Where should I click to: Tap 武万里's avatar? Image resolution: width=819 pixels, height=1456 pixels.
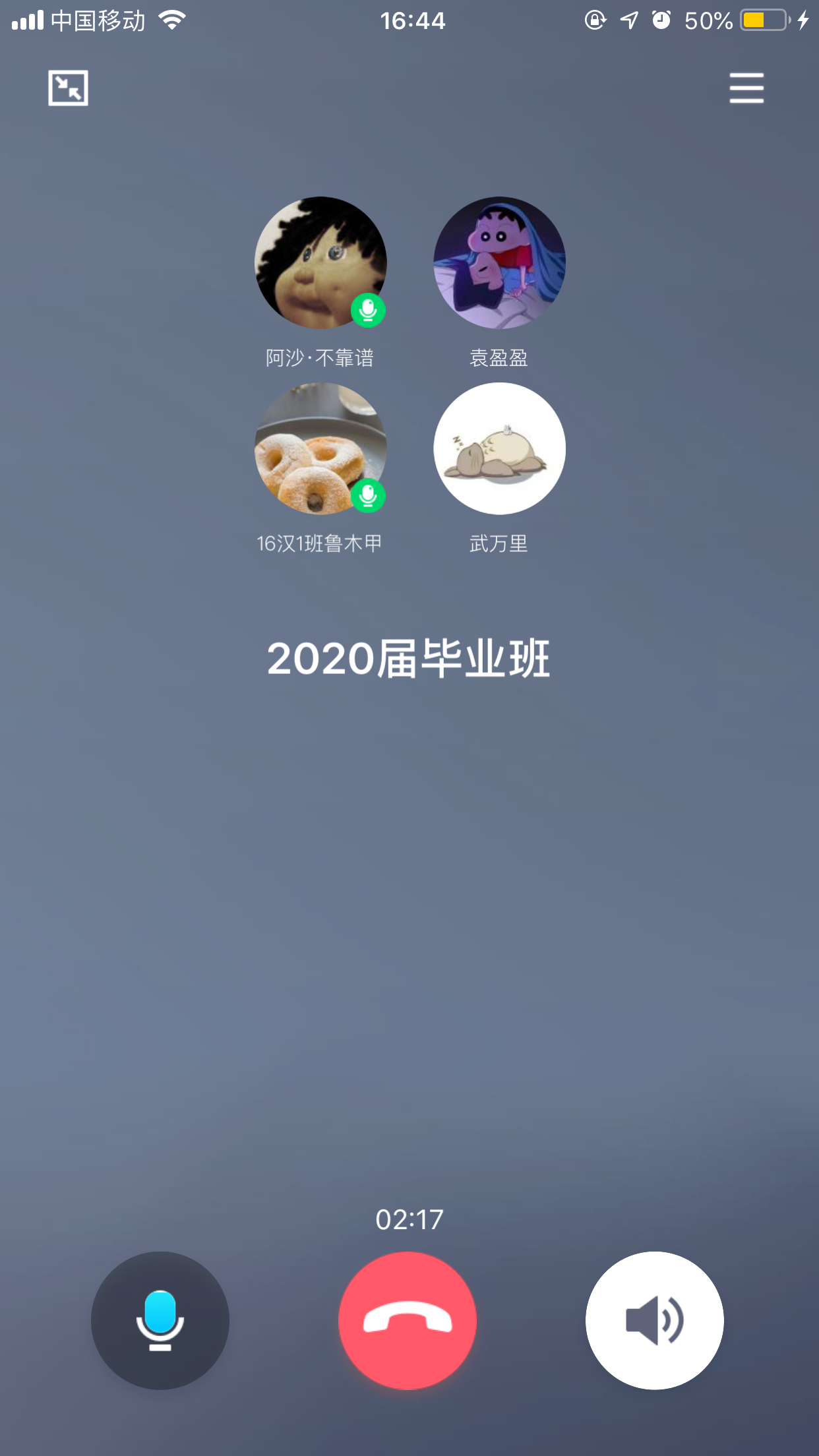click(x=499, y=448)
